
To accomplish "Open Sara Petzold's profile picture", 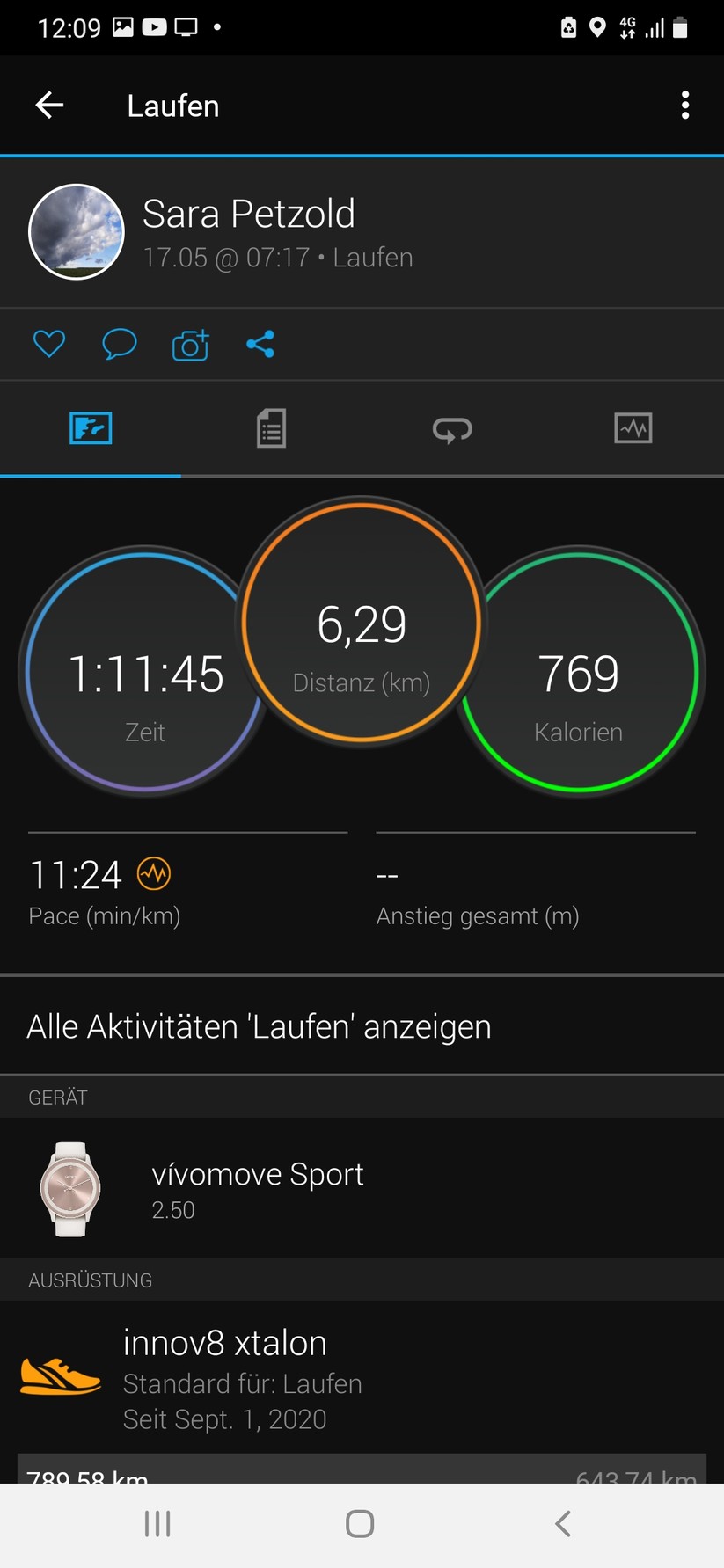I will [x=77, y=231].
